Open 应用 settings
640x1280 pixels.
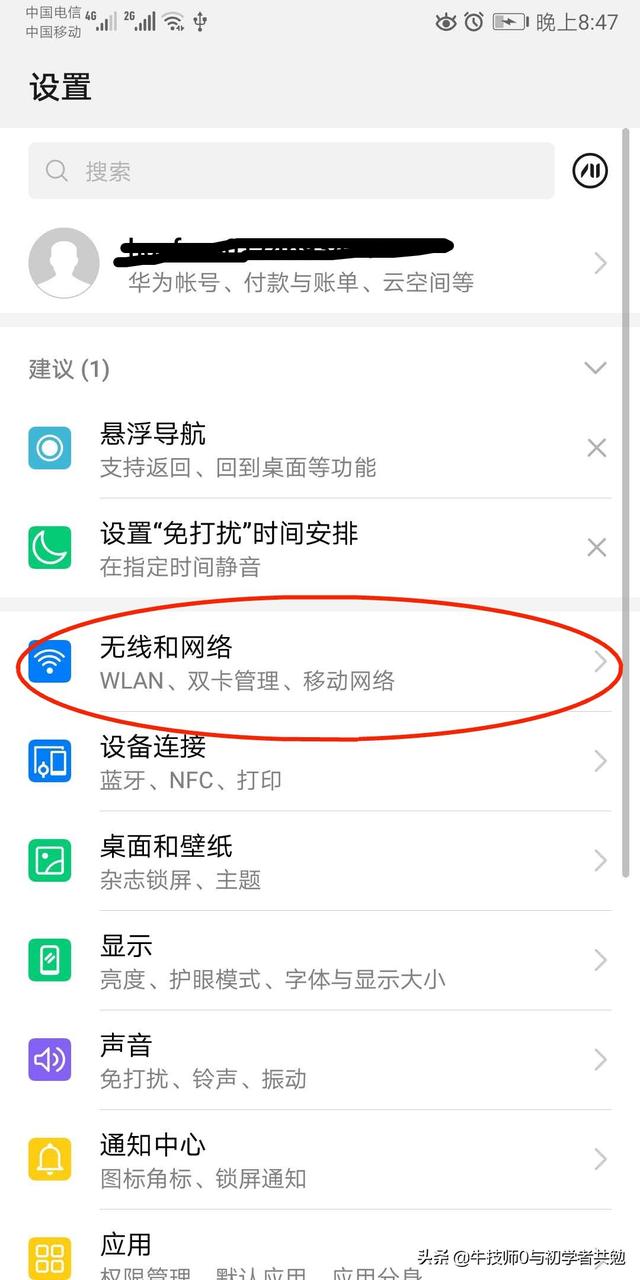[320, 1252]
